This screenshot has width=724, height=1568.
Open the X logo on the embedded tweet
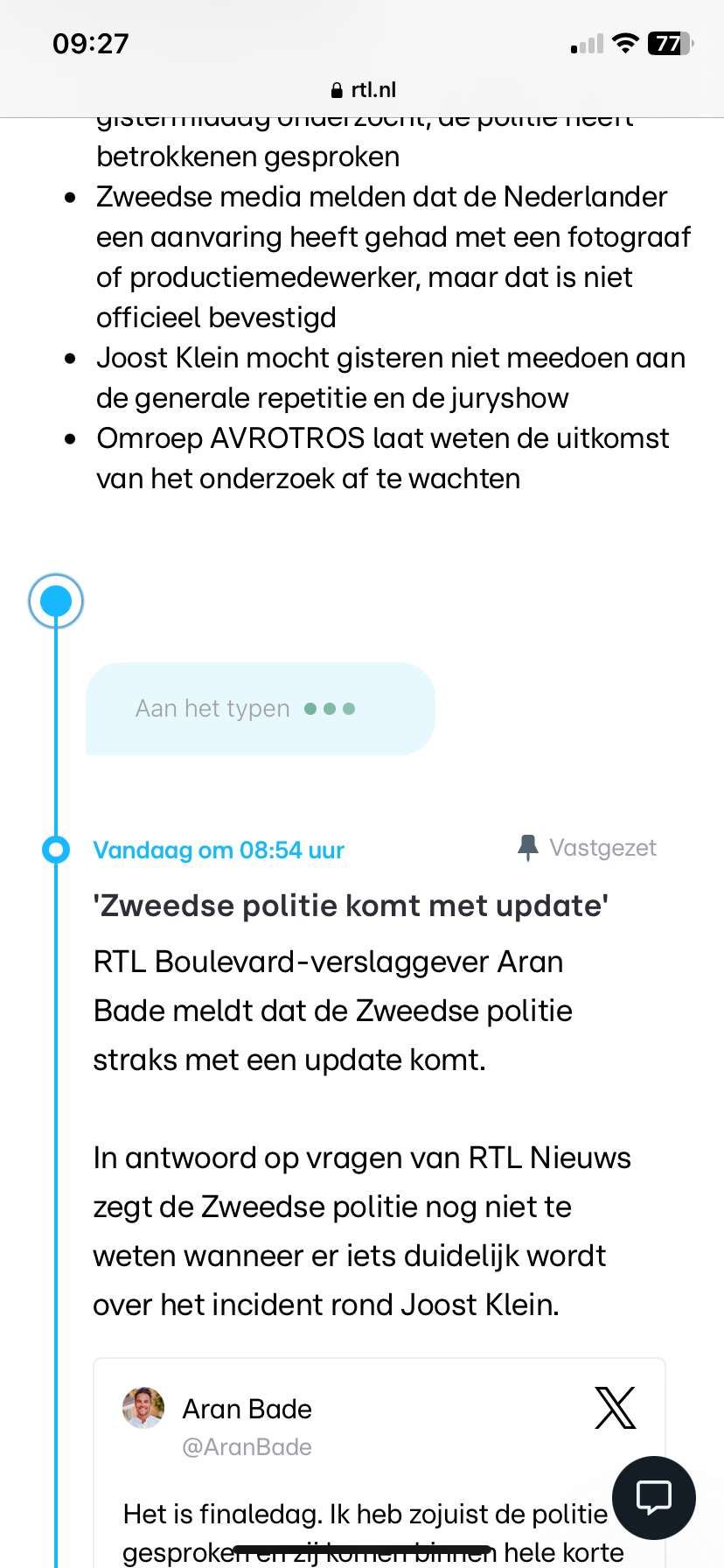click(616, 1407)
